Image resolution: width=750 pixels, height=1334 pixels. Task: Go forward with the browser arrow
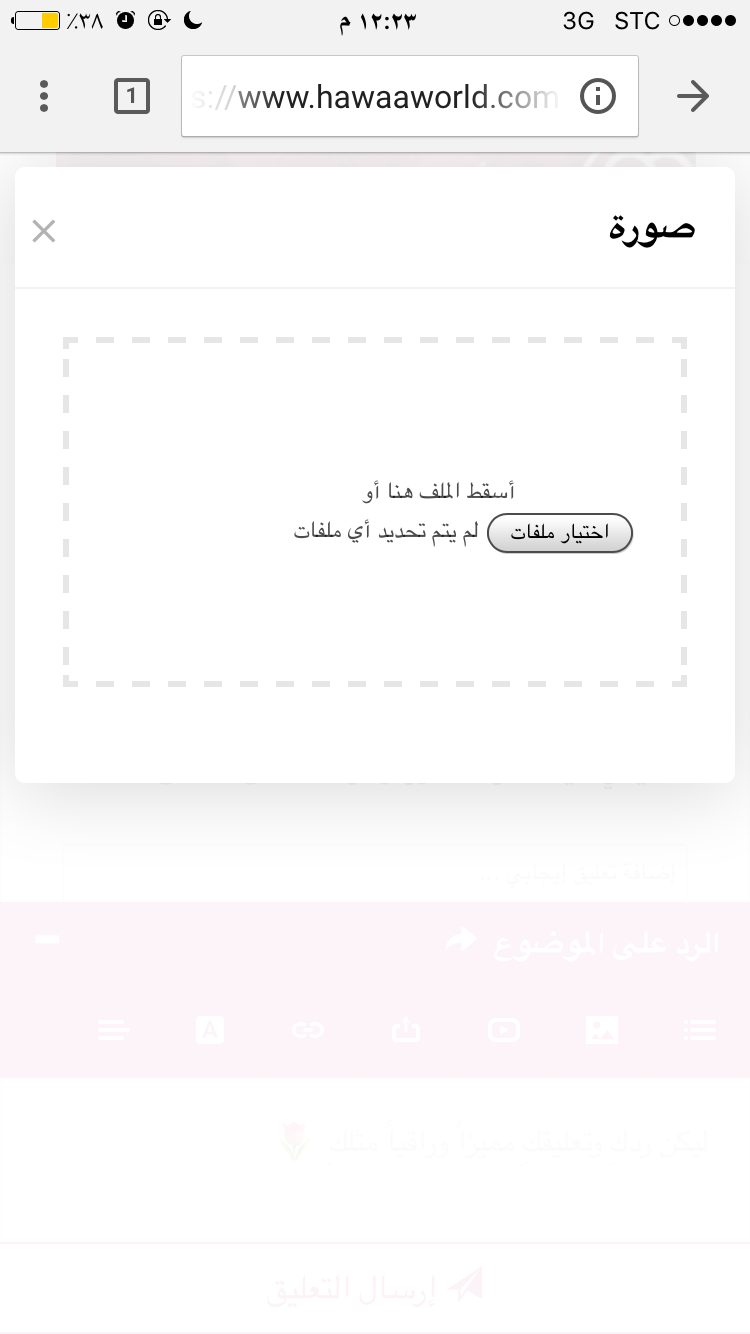pos(692,96)
